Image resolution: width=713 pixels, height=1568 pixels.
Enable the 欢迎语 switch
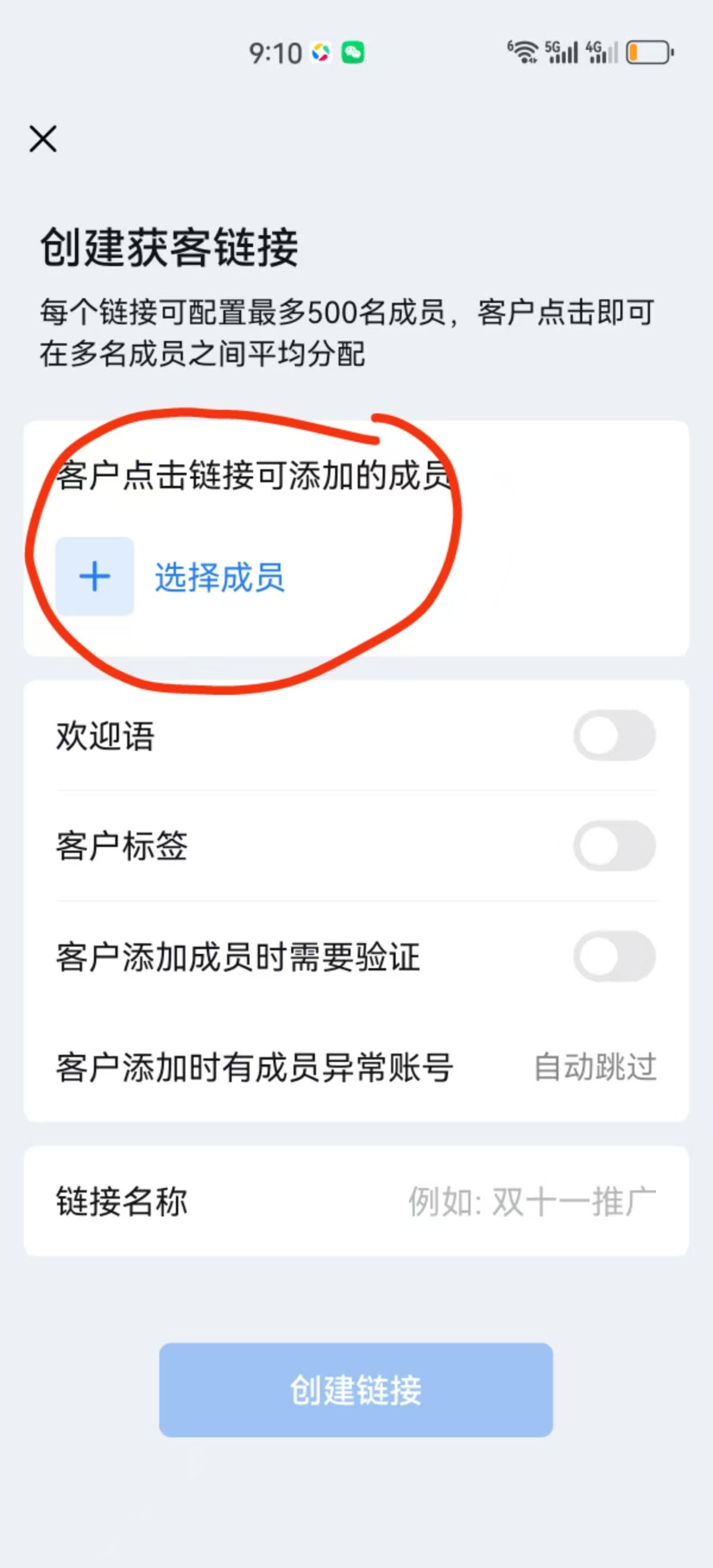614,735
